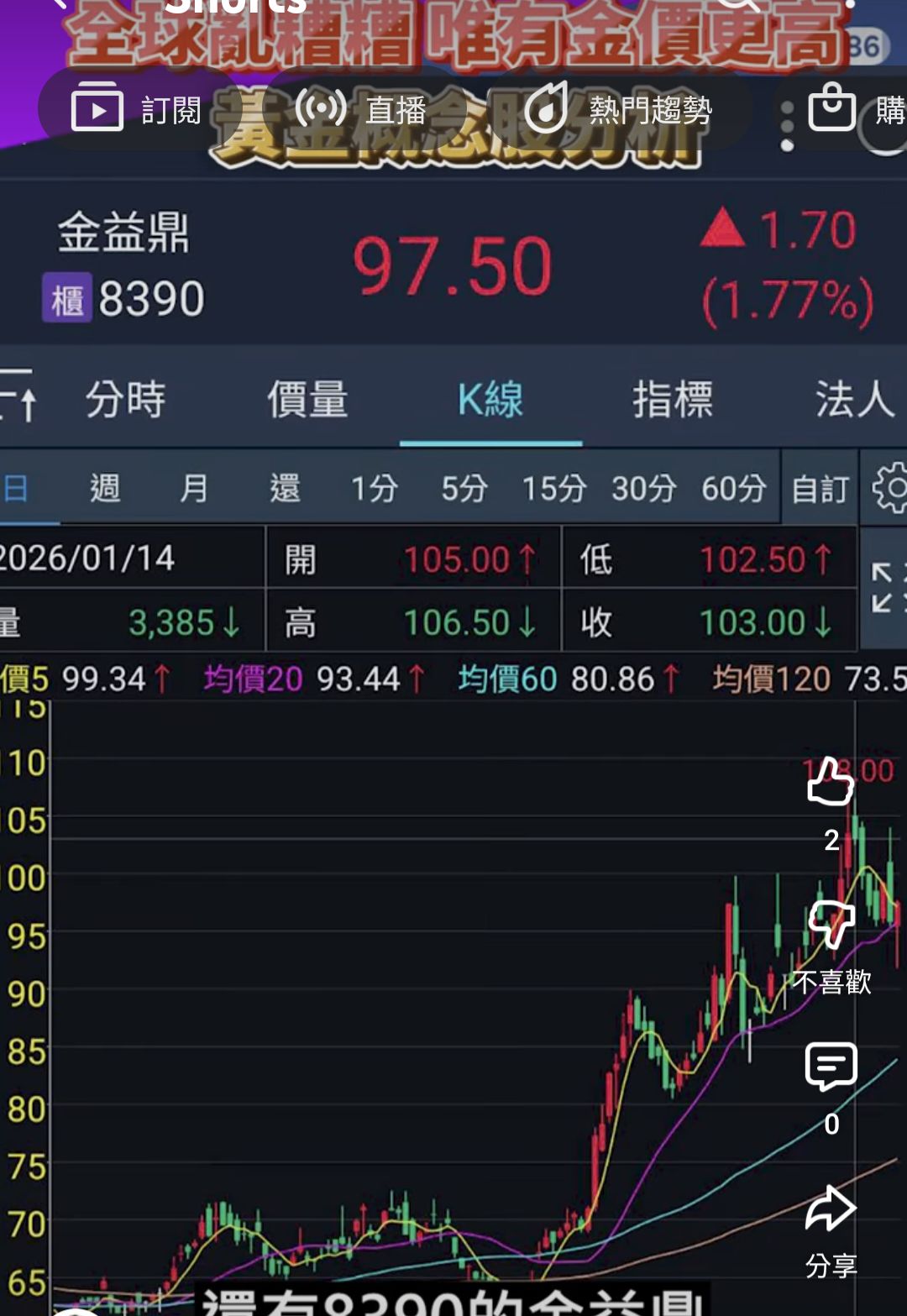Tap the stock price 97.50 display

[x=452, y=265]
